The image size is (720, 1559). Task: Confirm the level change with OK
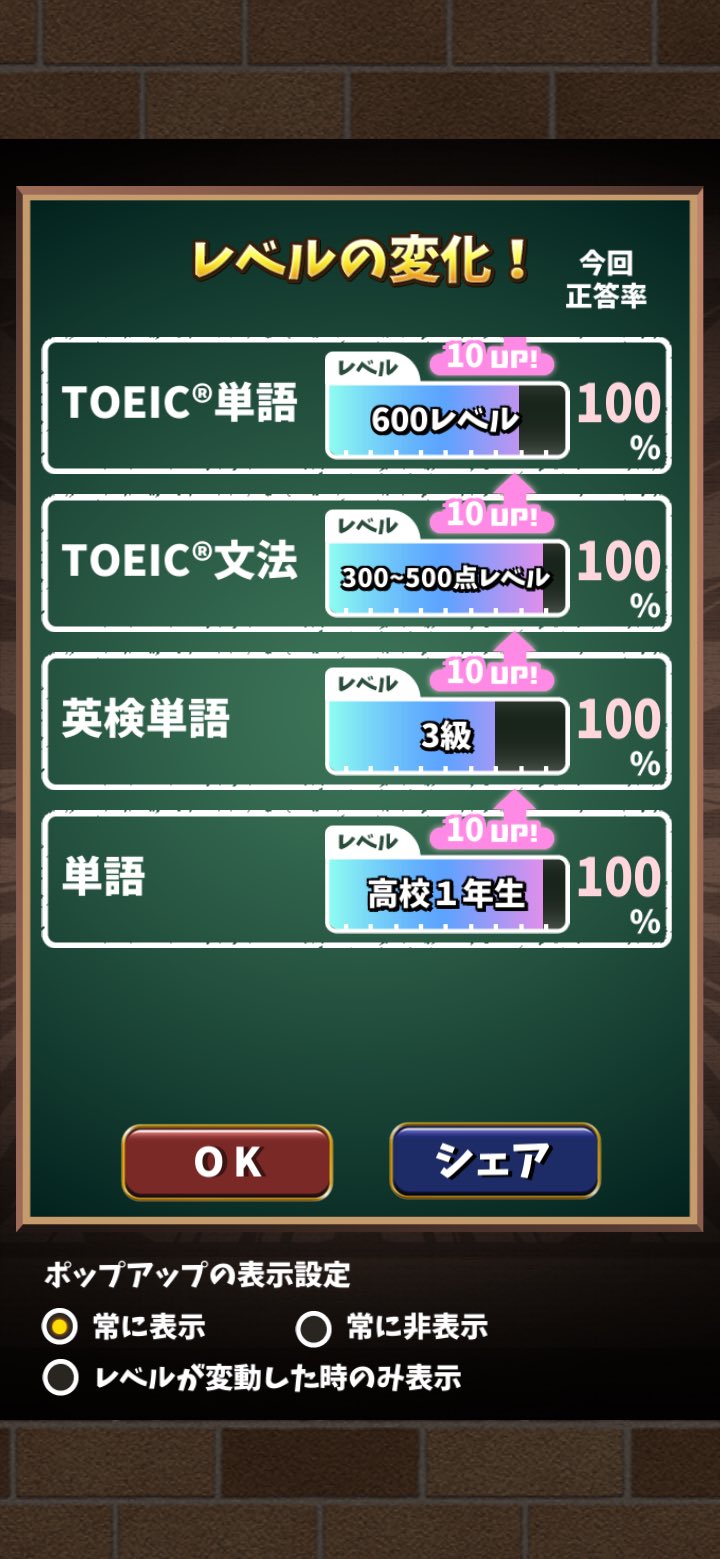[x=227, y=1161]
